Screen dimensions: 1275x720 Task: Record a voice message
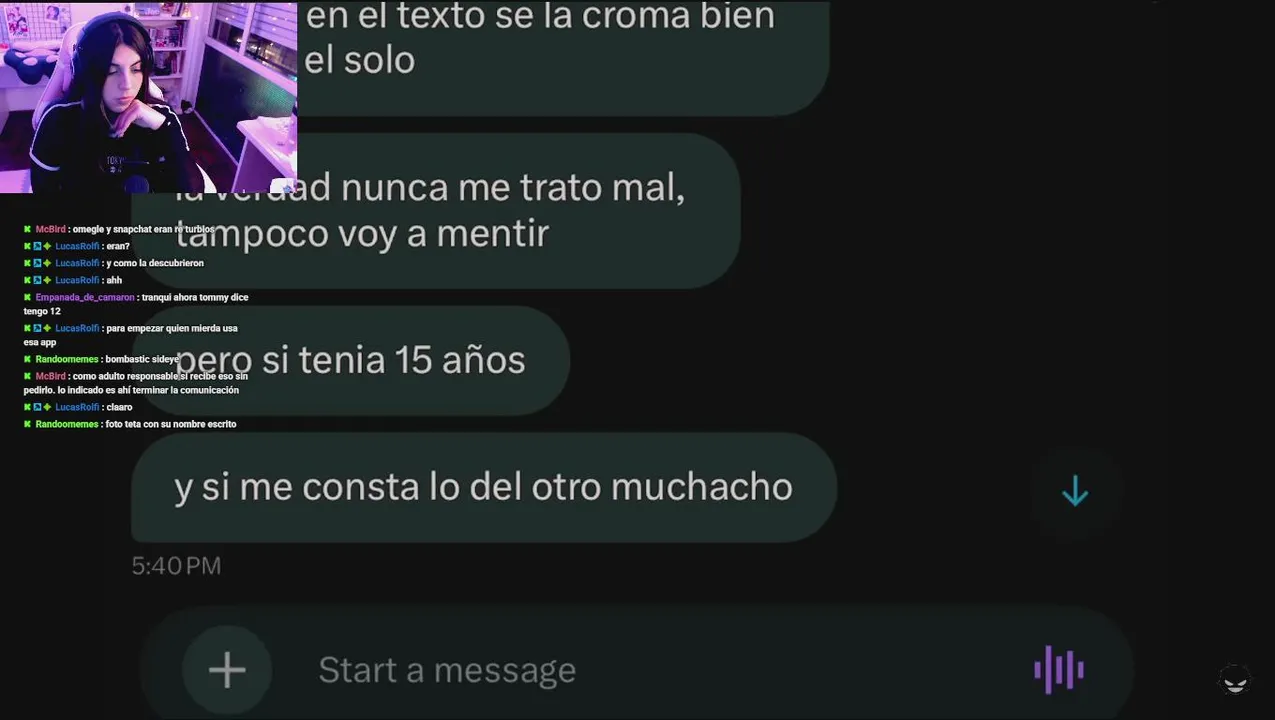point(1059,670)
